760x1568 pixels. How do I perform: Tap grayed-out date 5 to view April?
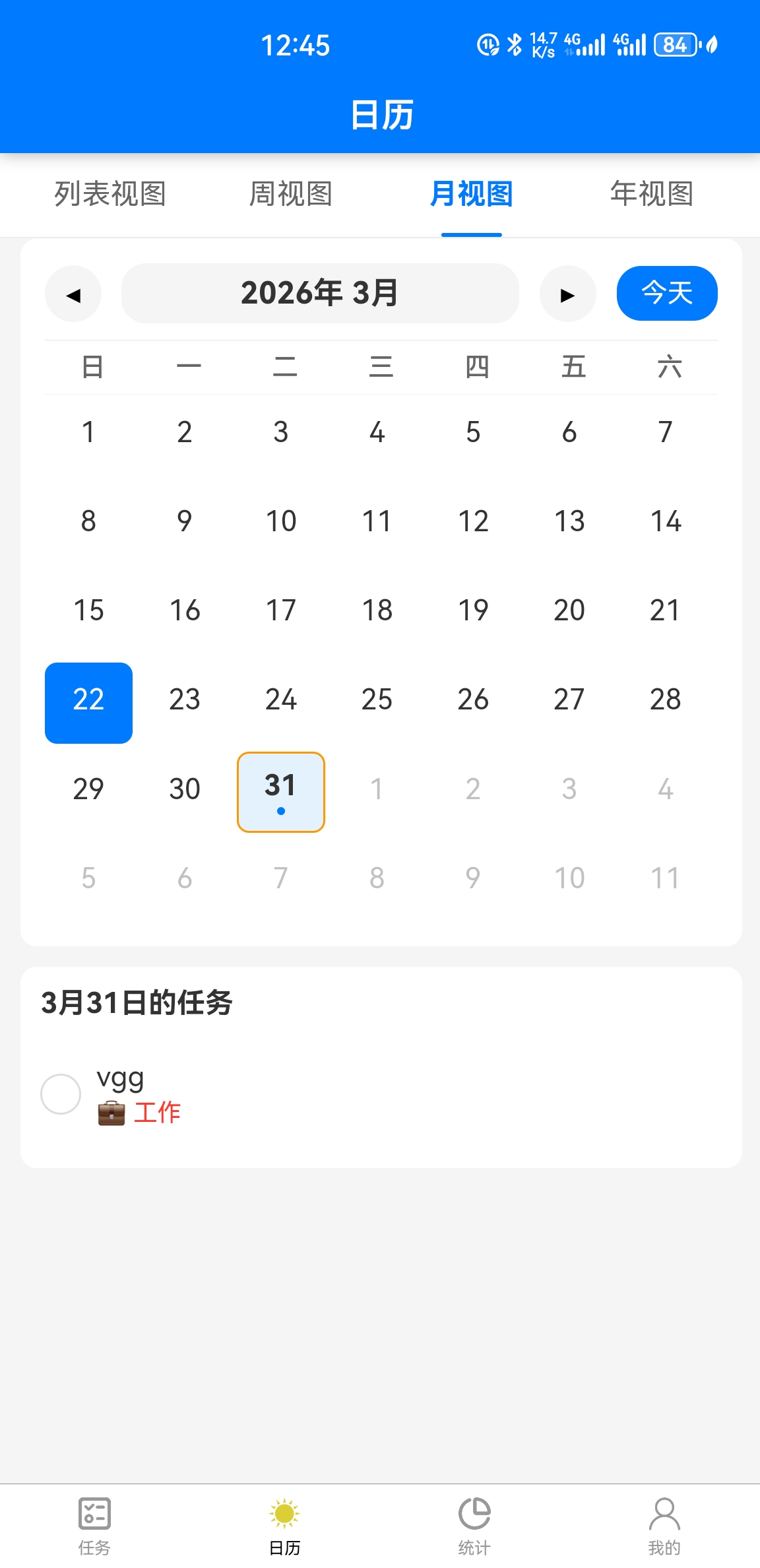(x=88, y=878)
